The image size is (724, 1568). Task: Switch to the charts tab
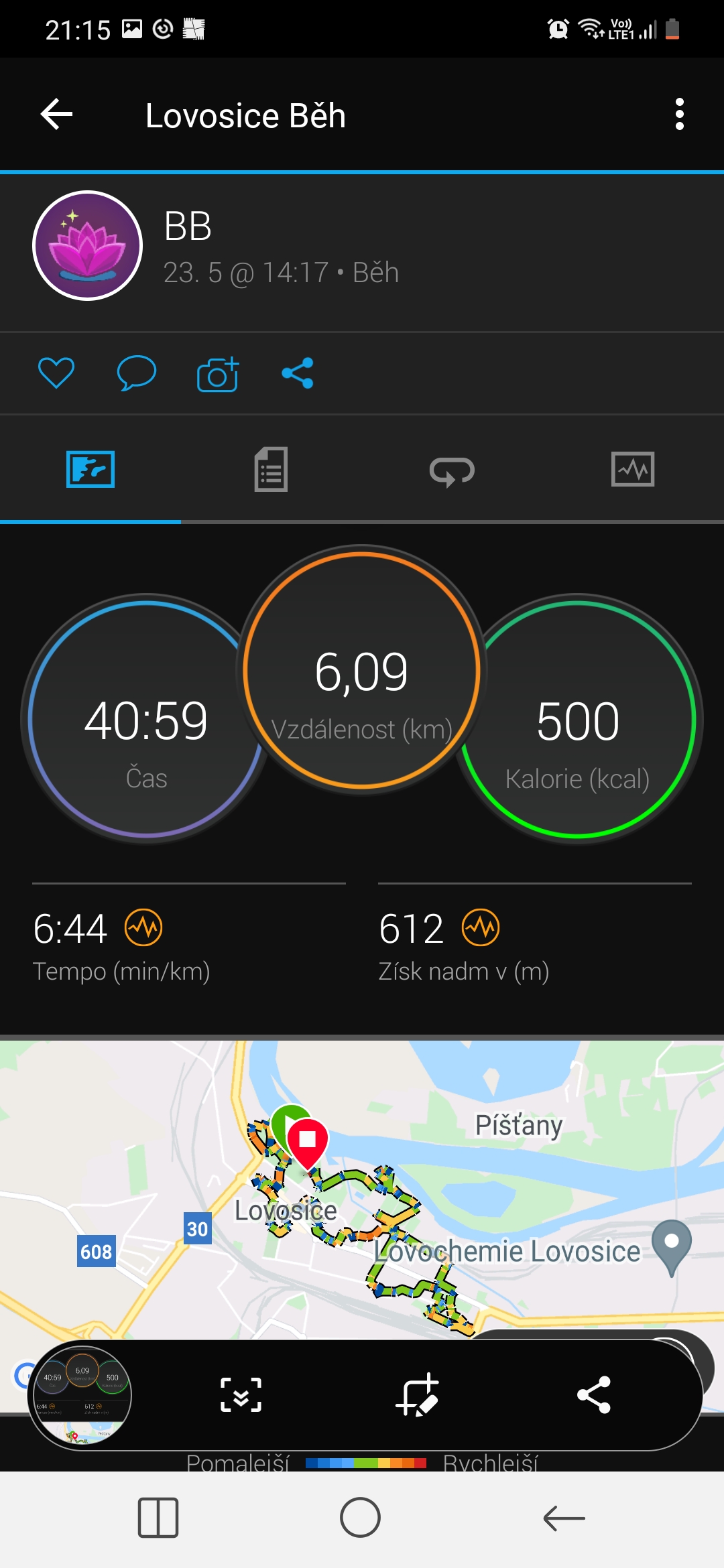point(633,469)
